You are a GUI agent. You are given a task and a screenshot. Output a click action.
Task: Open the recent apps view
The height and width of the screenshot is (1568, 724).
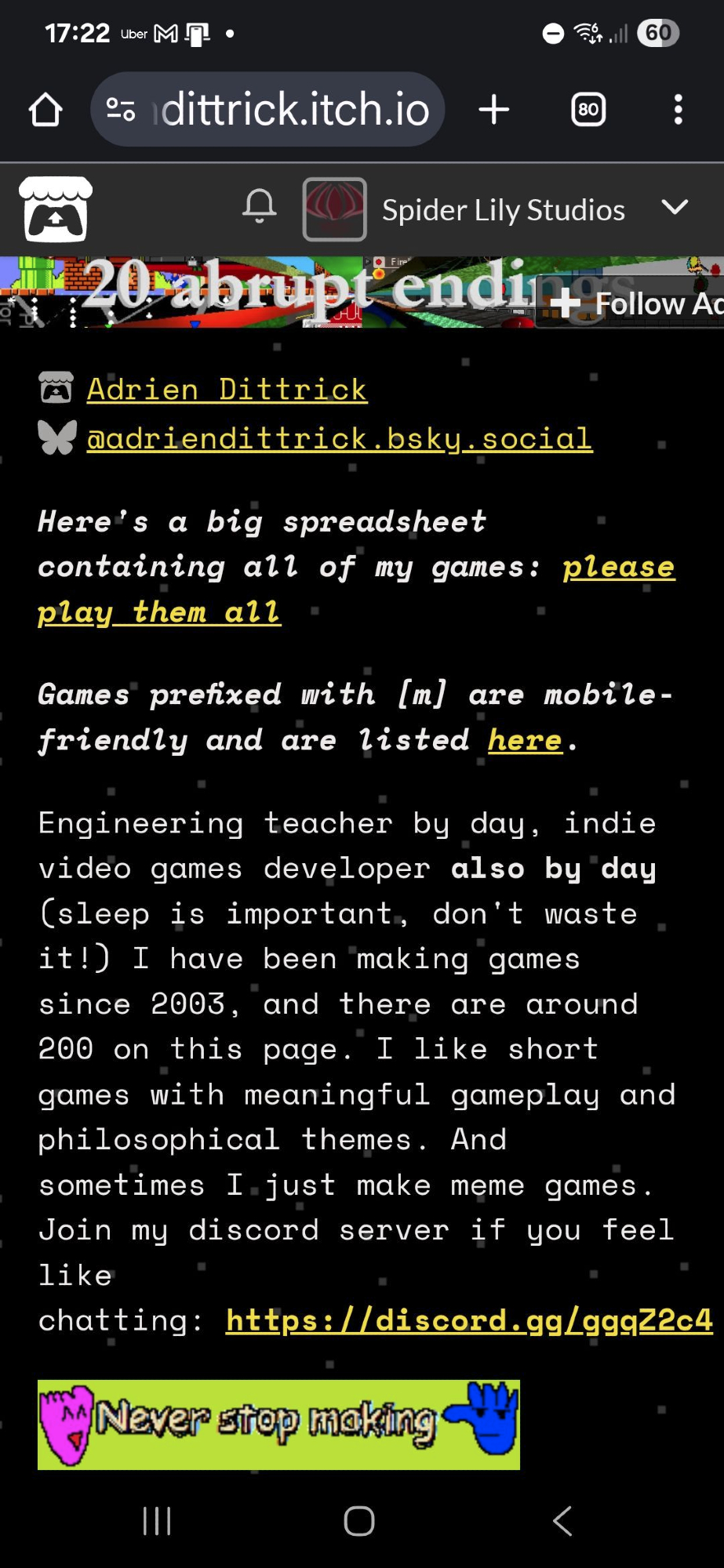coord(157,1522)
